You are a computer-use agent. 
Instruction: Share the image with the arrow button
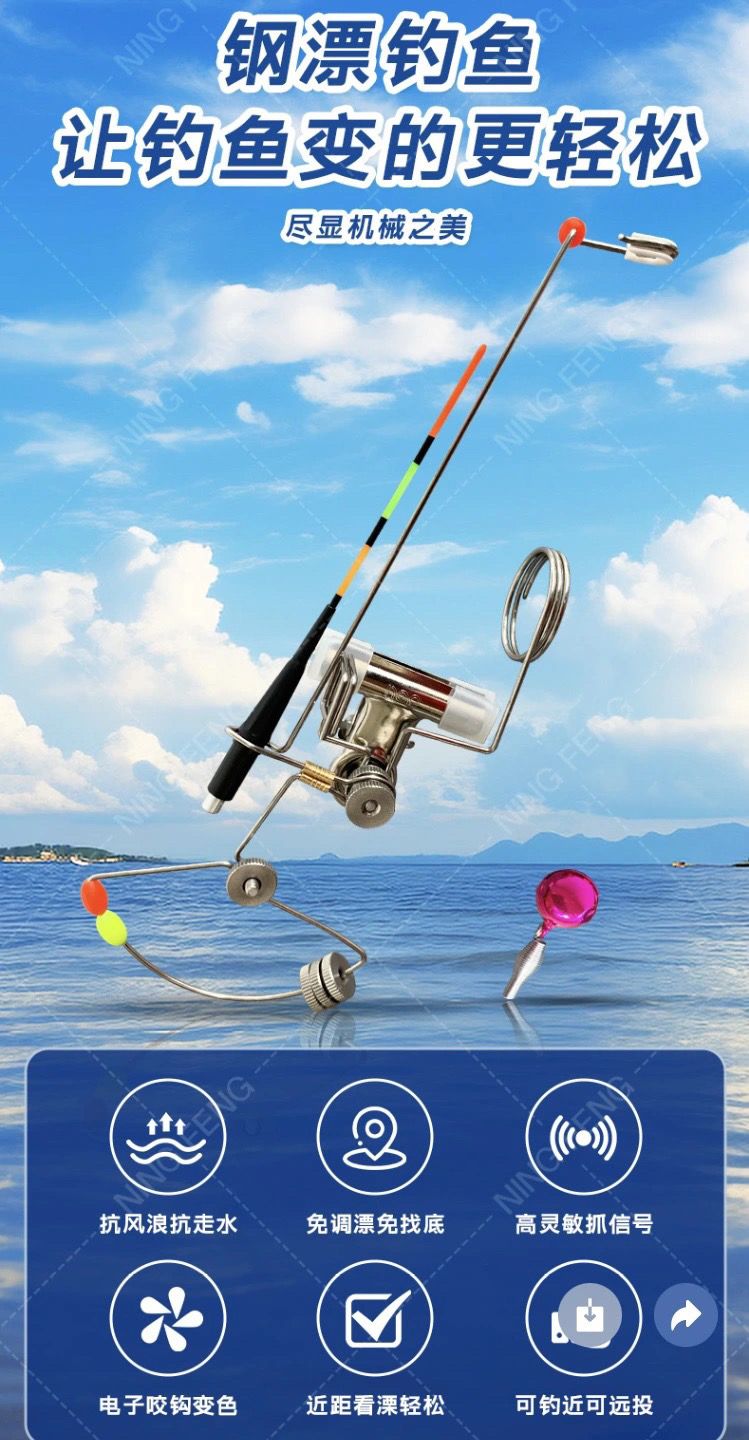tap(686, 1315)
